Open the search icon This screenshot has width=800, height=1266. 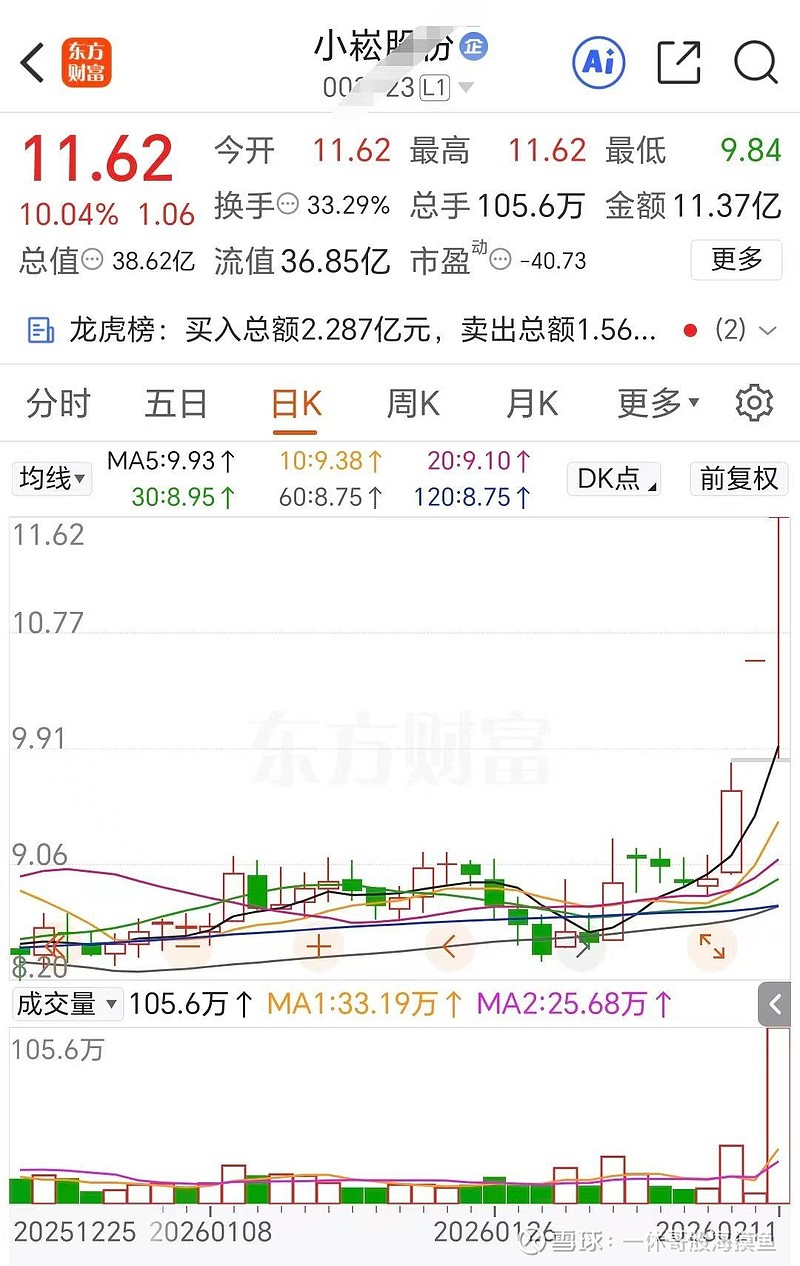pyautogui.click(x=756, y=62)
